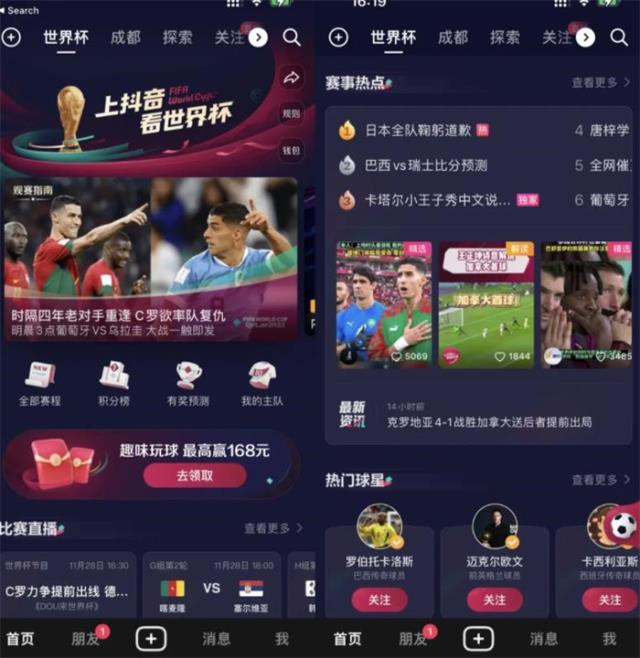
Task: Follow 迈克尔欧文
Action: tap(495, 599)
